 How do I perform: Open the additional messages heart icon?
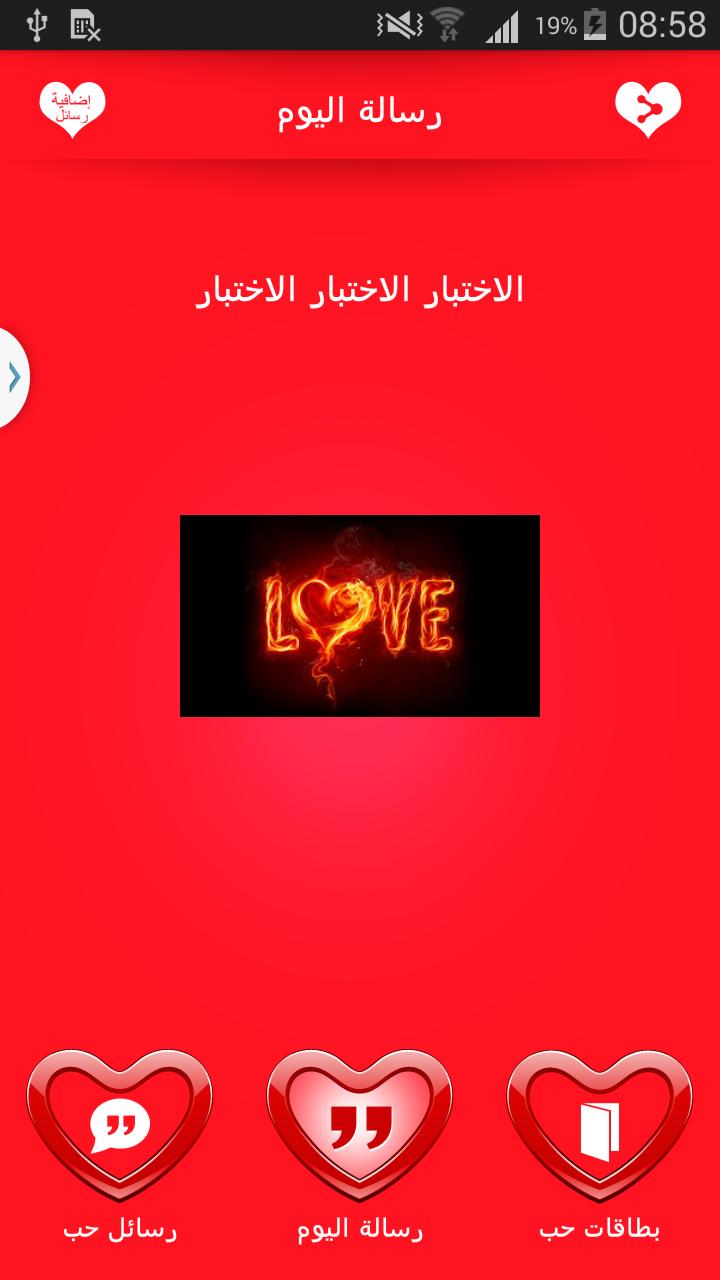(x=72, y=110)
